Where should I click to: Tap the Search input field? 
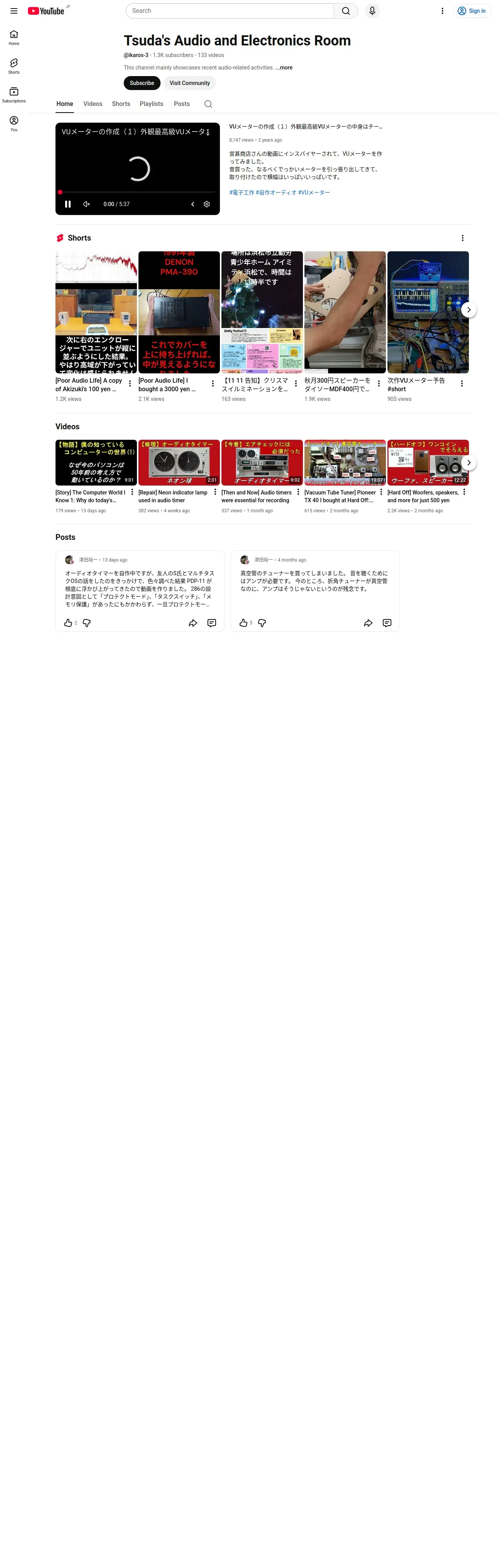(x=230, y=11)
